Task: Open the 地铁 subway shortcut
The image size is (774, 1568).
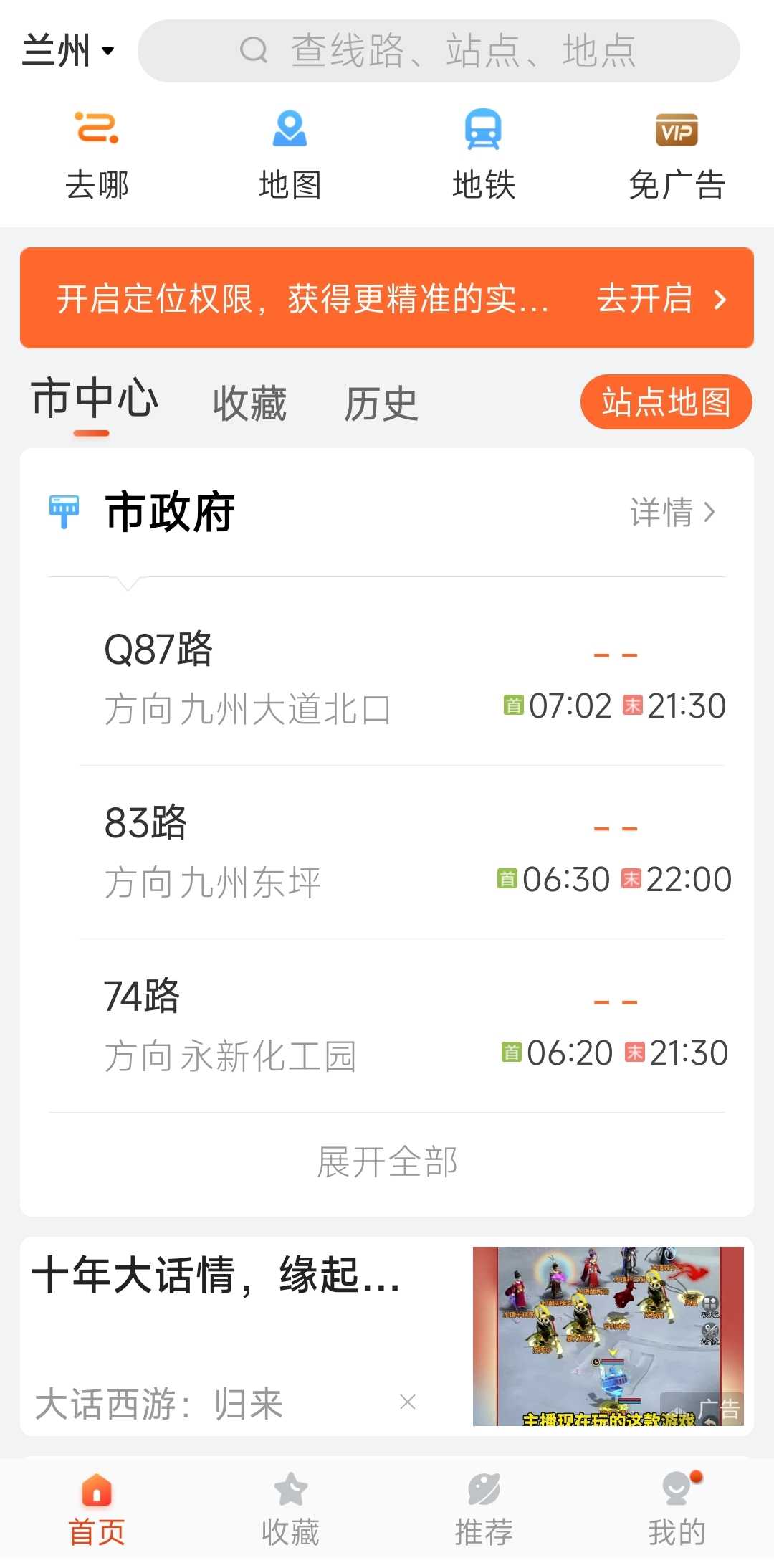Action: [x=484, y=156]
